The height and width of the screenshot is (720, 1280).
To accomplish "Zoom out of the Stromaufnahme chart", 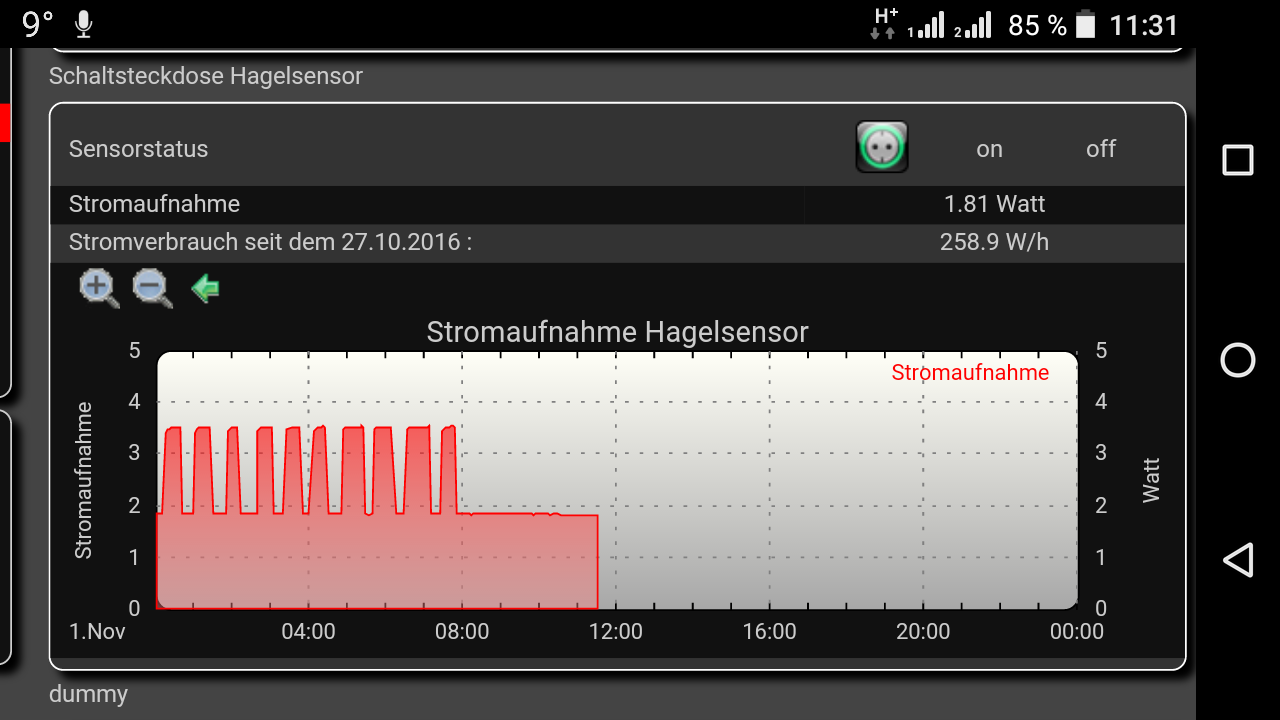I will 152,289.
